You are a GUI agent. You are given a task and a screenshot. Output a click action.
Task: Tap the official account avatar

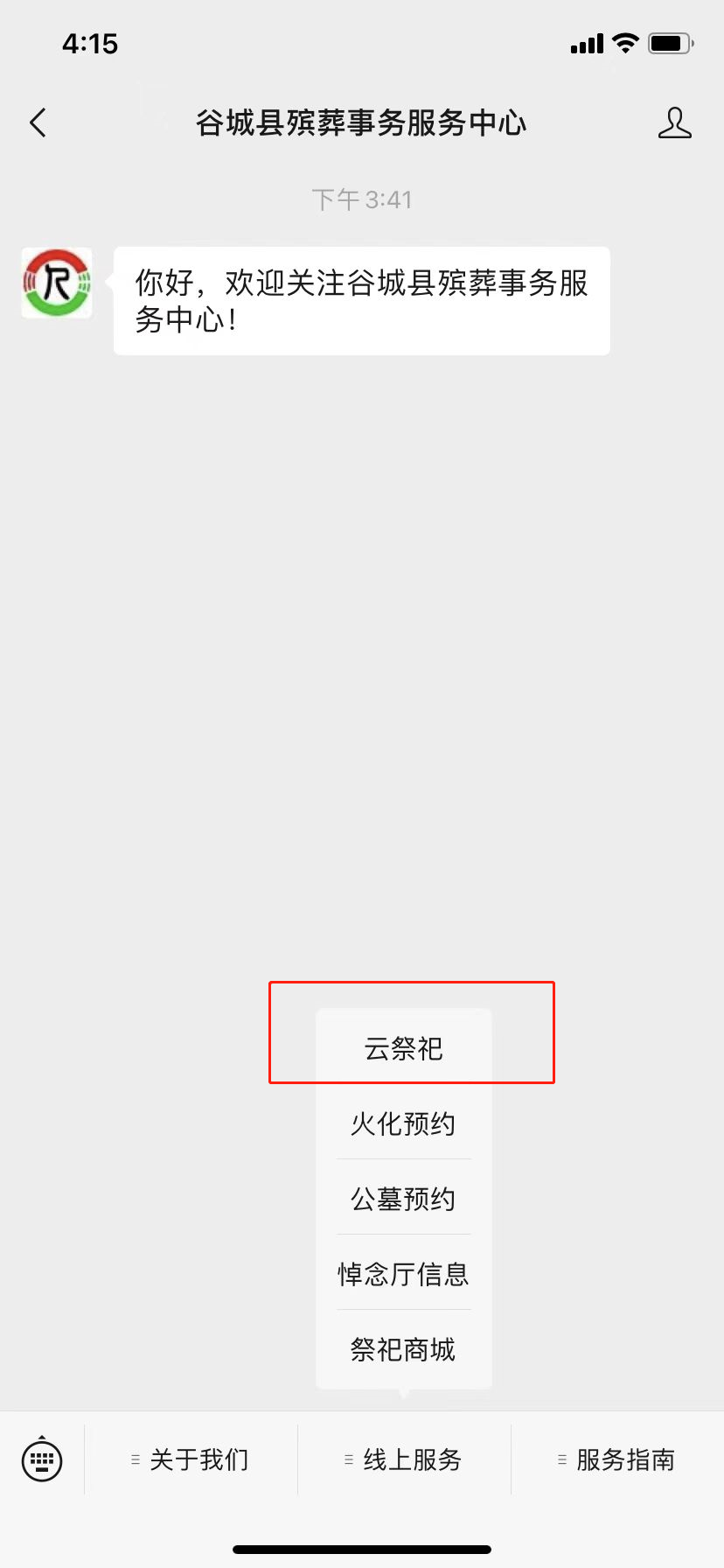point(57,283)
